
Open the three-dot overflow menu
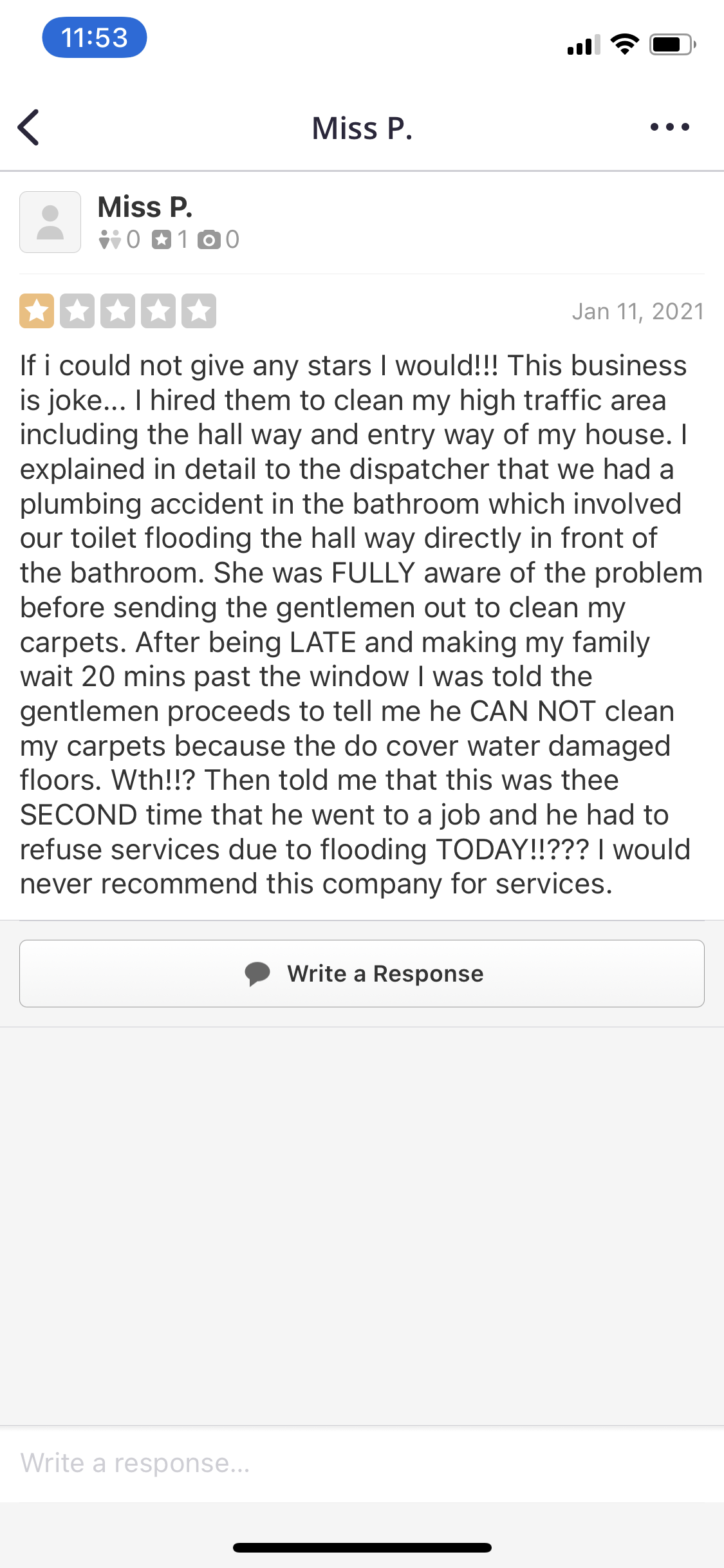coord(669,127)
